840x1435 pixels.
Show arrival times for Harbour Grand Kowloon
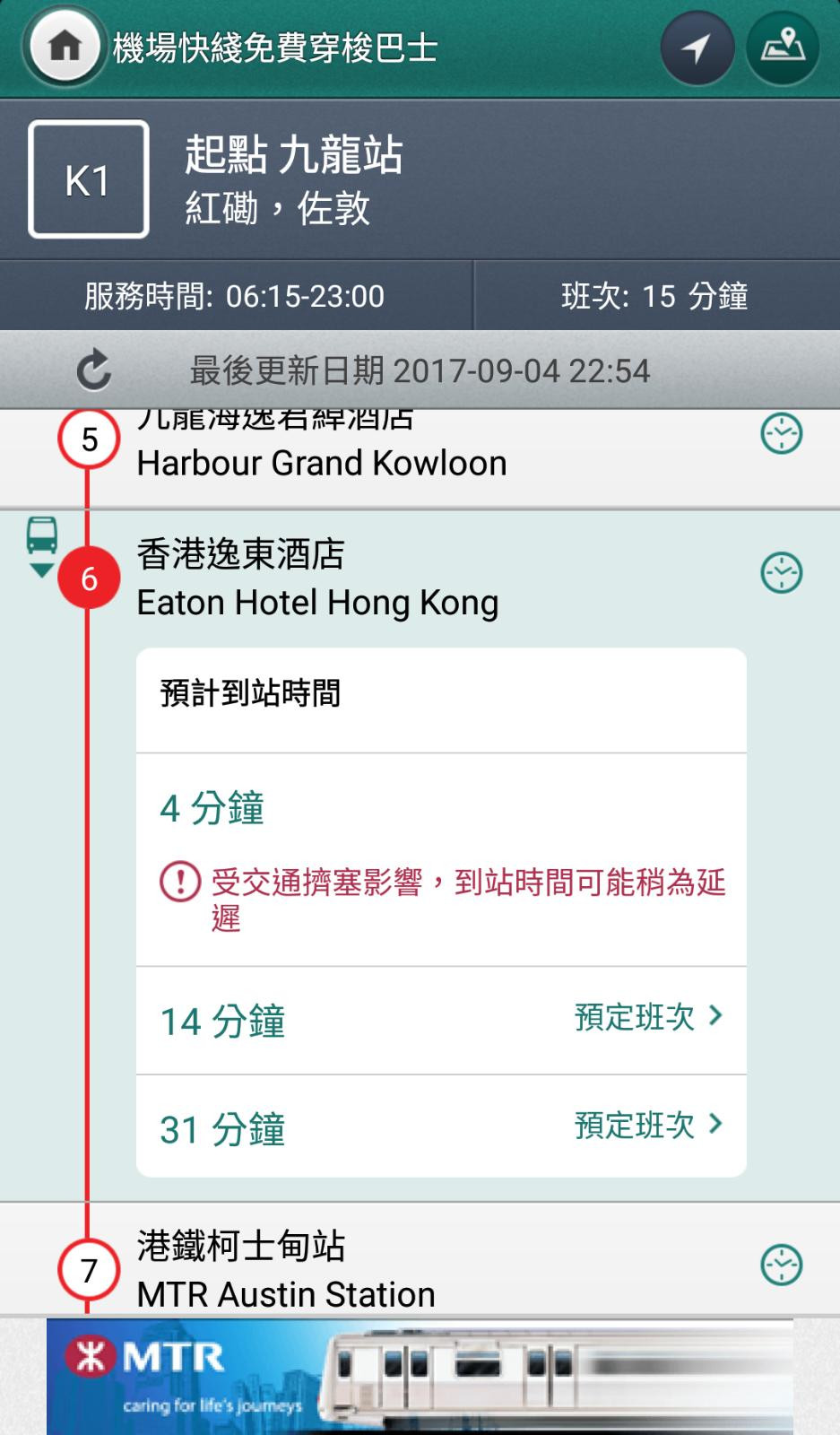tap(781, 435)
